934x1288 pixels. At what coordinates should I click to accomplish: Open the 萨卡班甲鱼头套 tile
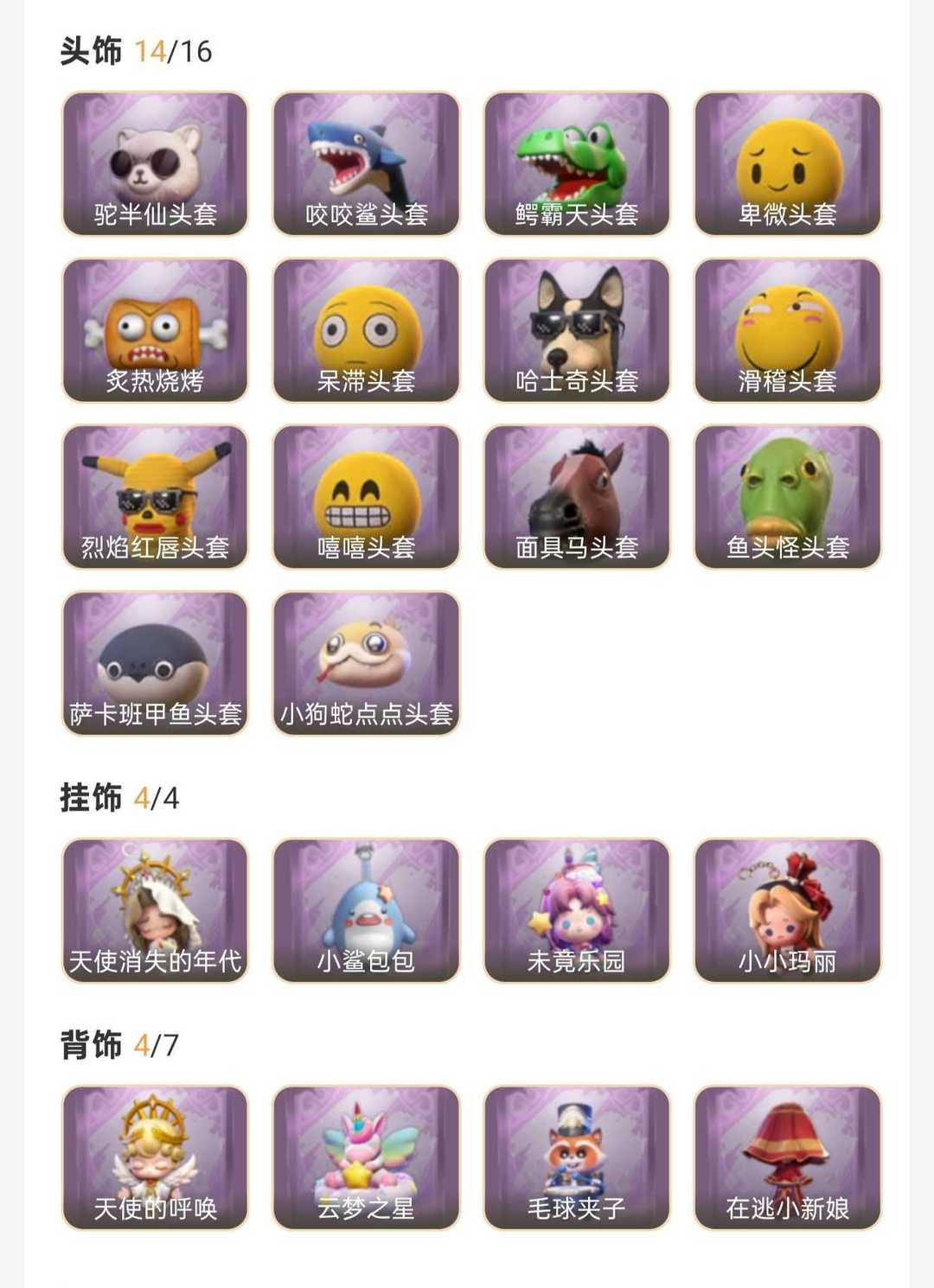click(155, 663)
